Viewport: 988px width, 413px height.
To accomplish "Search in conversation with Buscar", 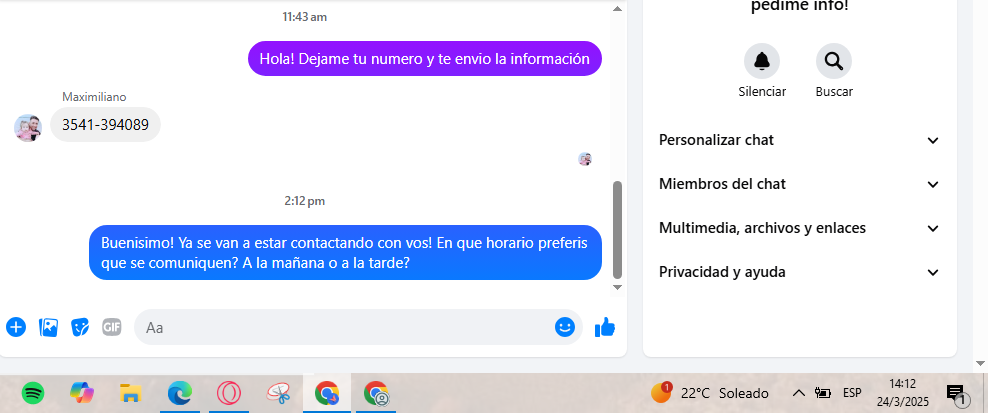I will coord(833,62).
